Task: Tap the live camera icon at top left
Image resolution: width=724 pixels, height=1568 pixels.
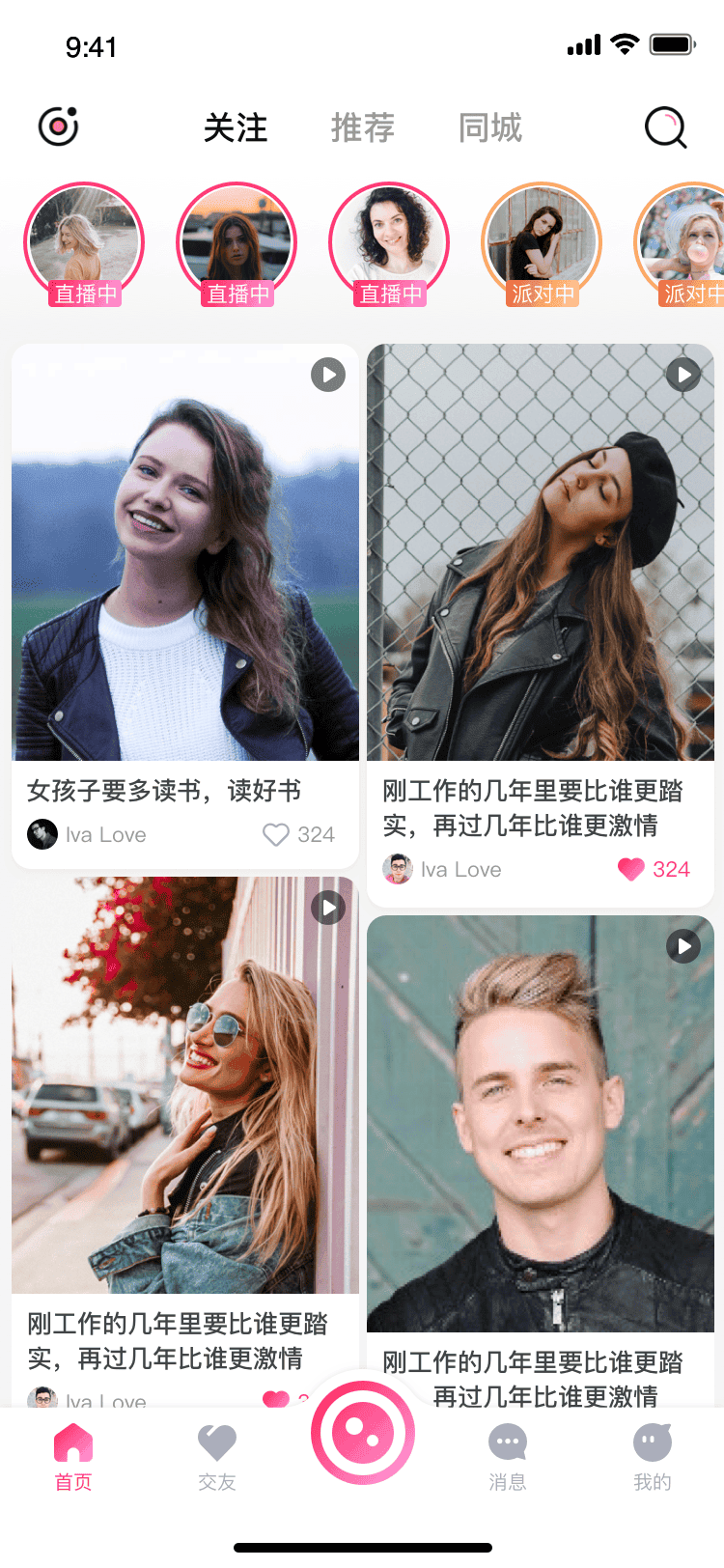Action: pos(58,126)
